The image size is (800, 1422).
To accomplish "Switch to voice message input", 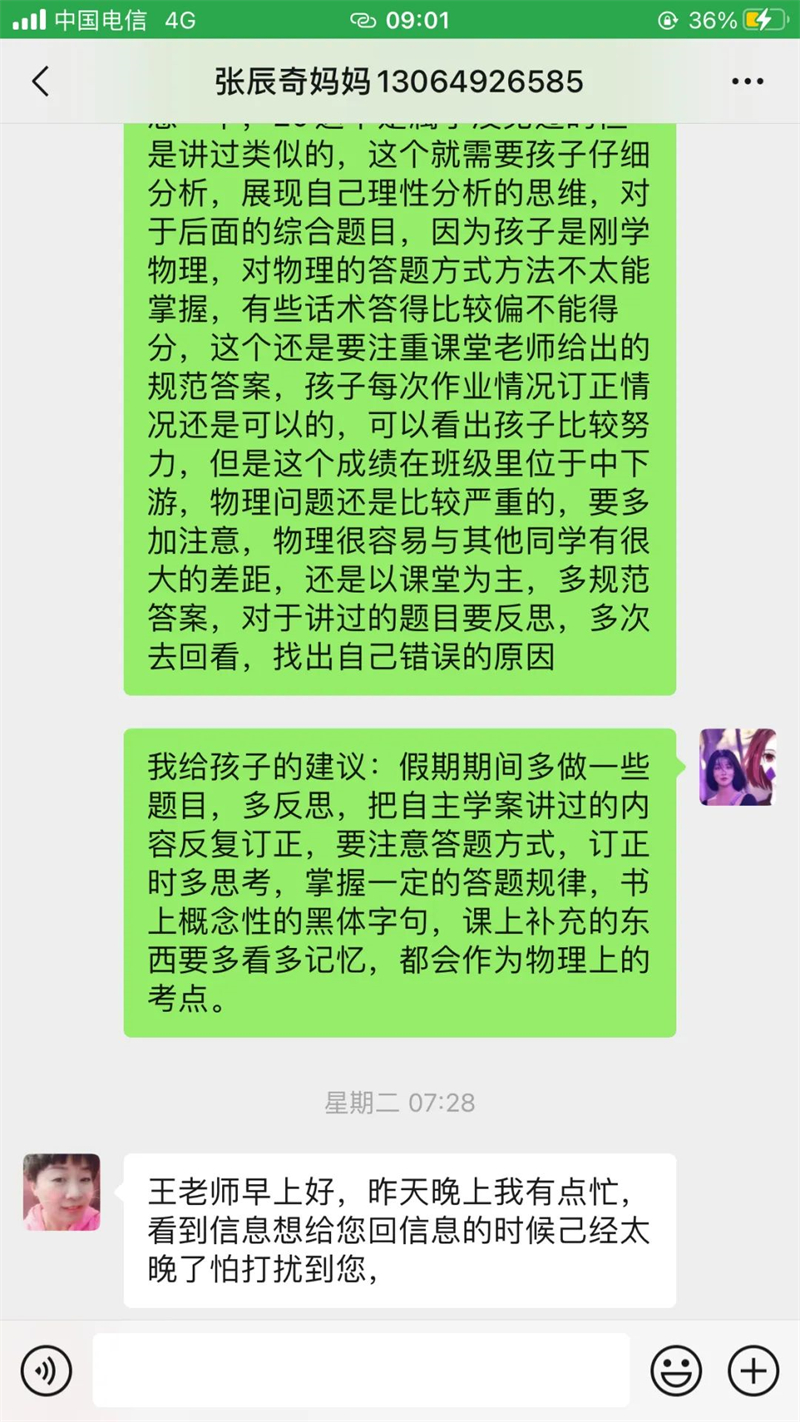I will pos(46,1369).
